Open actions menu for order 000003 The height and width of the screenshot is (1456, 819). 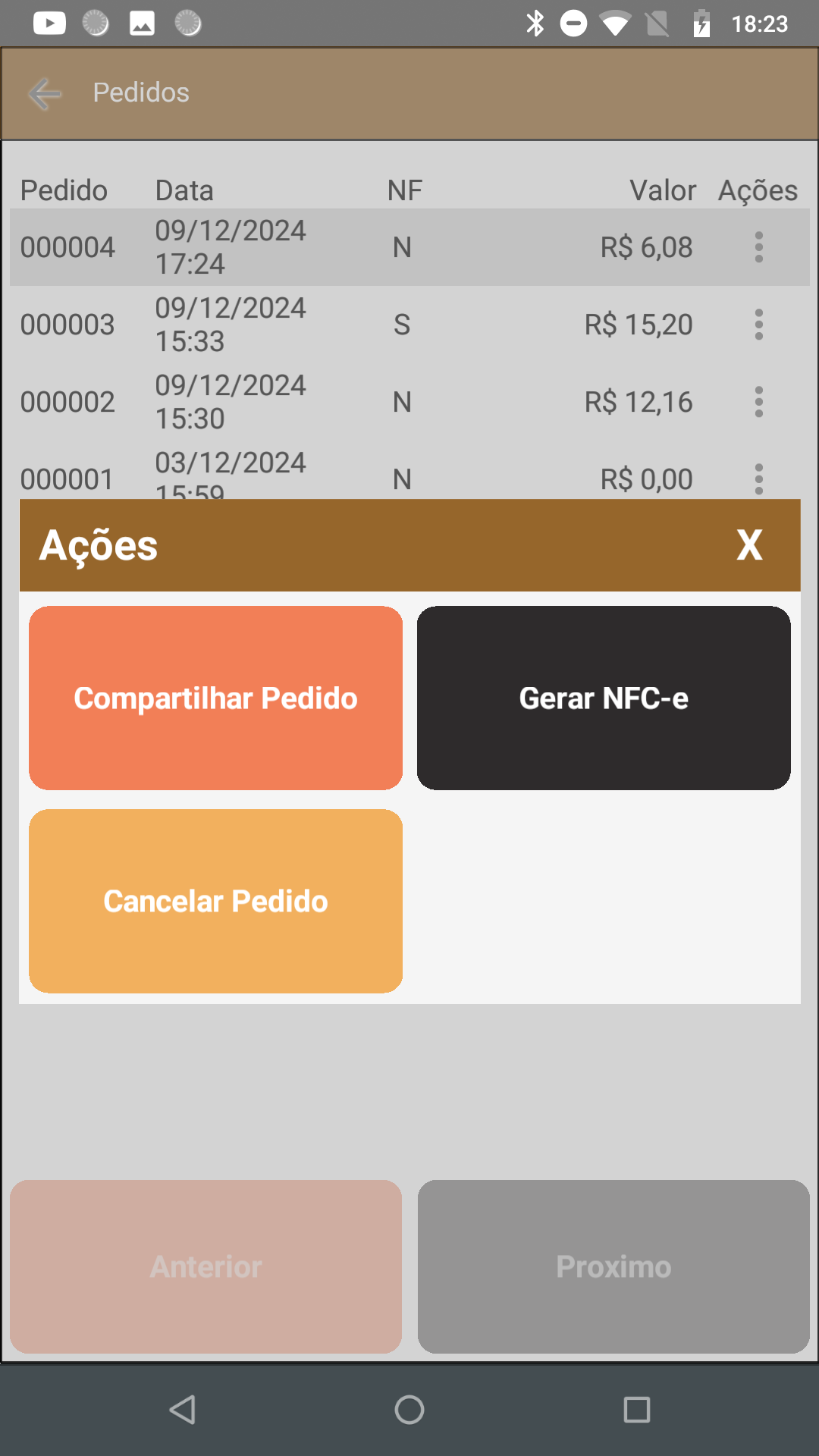[x=758, y=325]
